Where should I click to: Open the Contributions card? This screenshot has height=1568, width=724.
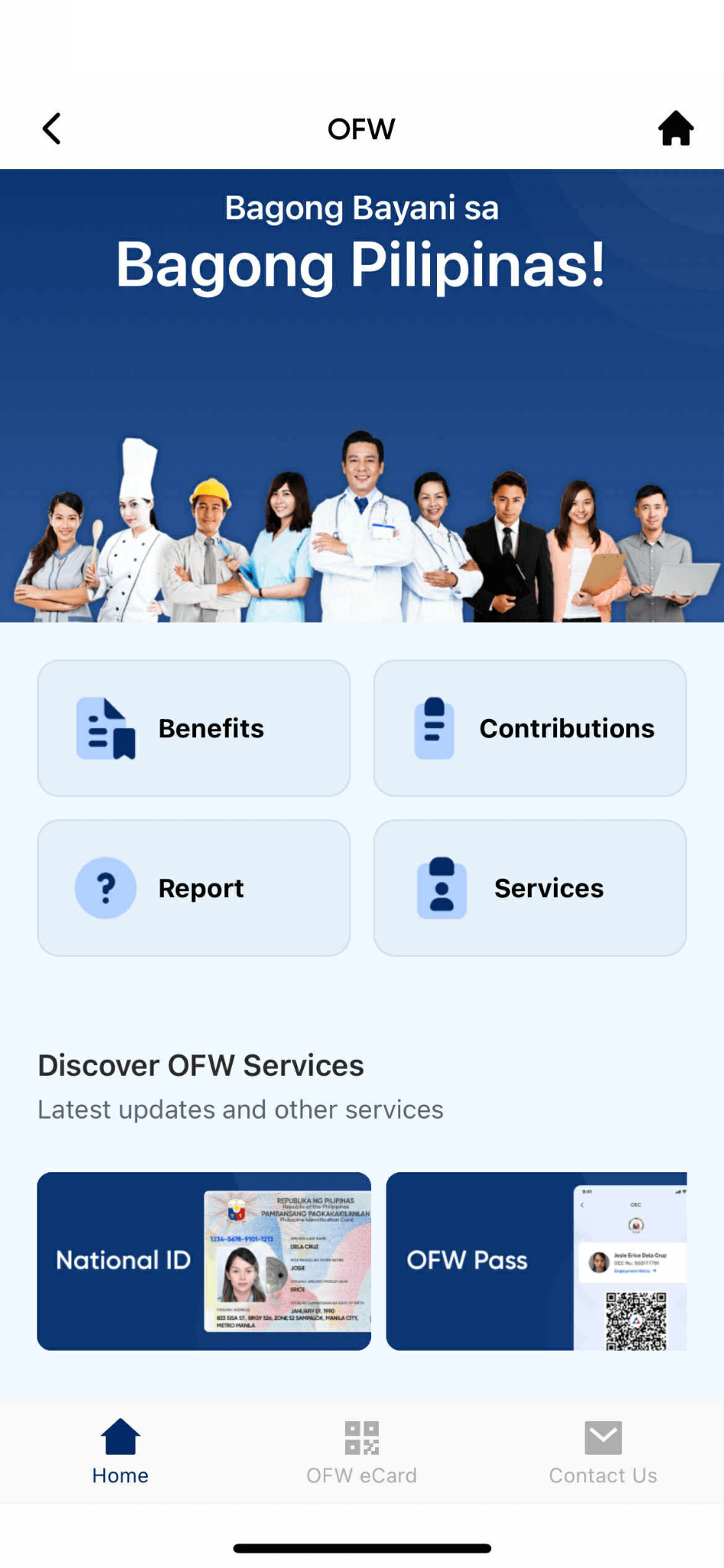[x=530, y=728]
